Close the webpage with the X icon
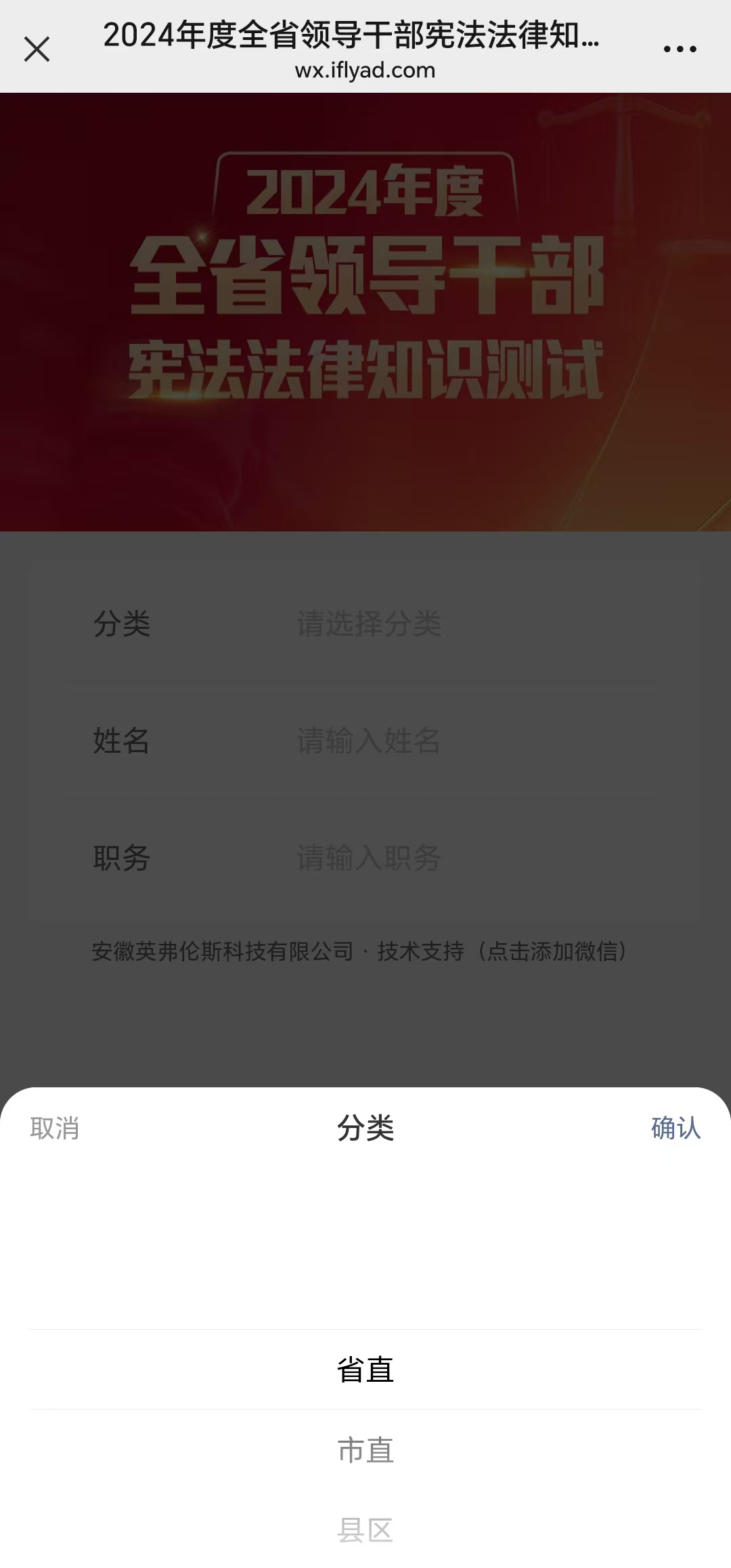731x1568 pixels. coord(37,49)
